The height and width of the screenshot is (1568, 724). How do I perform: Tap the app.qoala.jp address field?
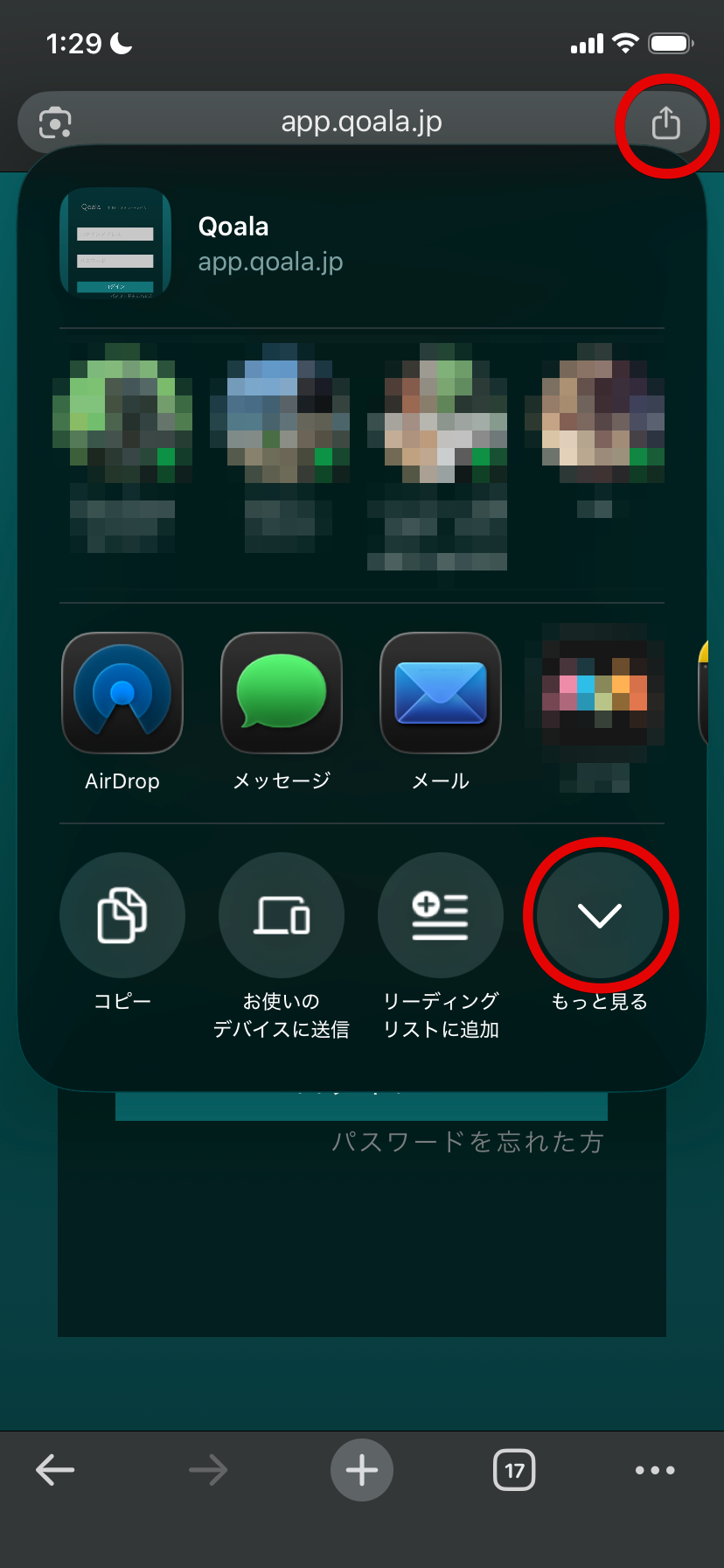[x=361, y=122]
